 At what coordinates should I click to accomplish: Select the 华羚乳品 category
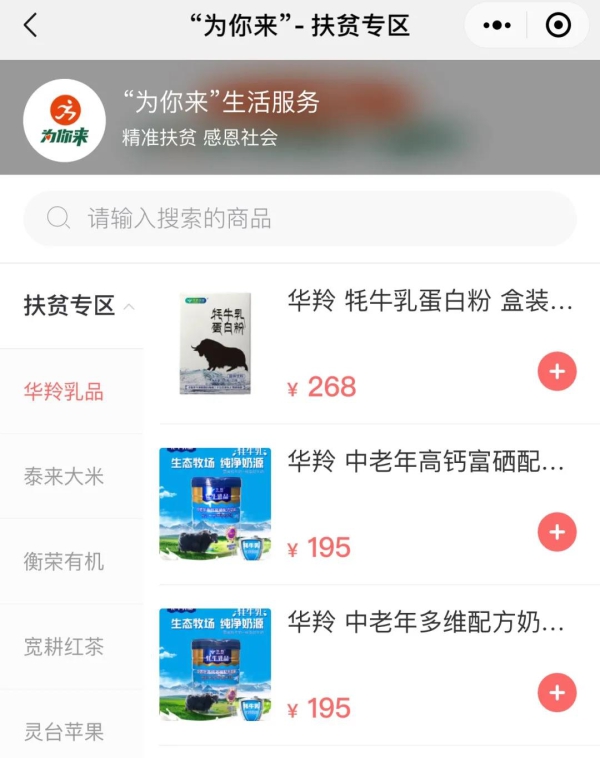tap(64, 392)
